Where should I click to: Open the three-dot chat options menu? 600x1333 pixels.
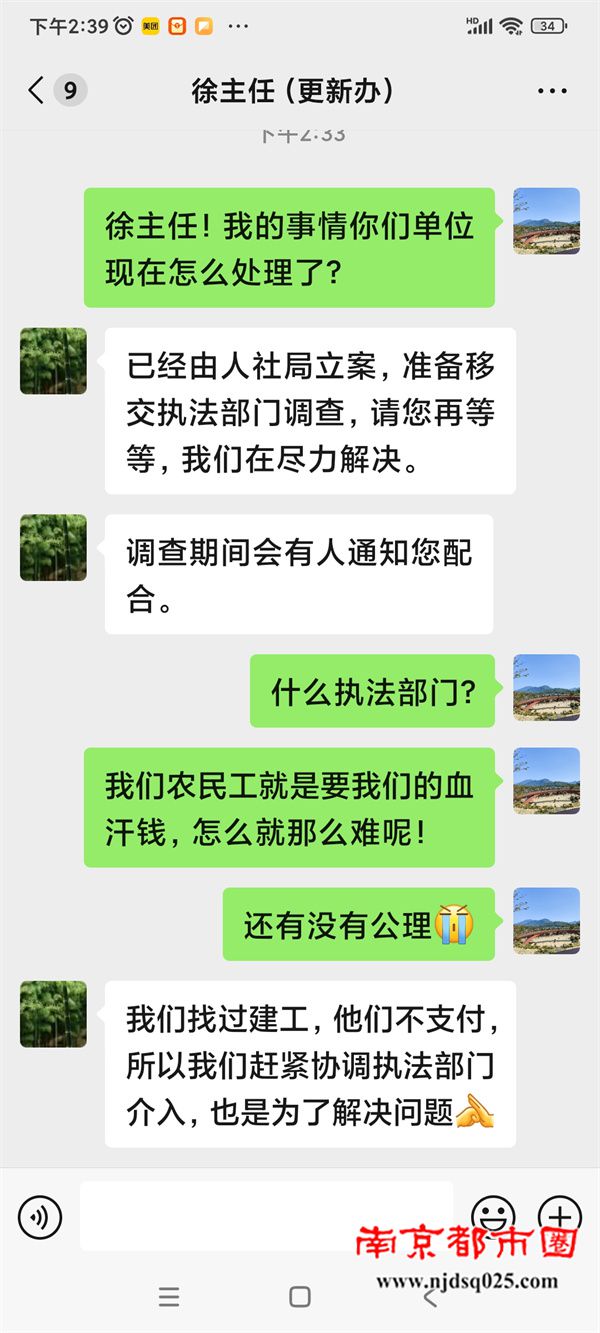pyautogui.click(x=552, y=91)
